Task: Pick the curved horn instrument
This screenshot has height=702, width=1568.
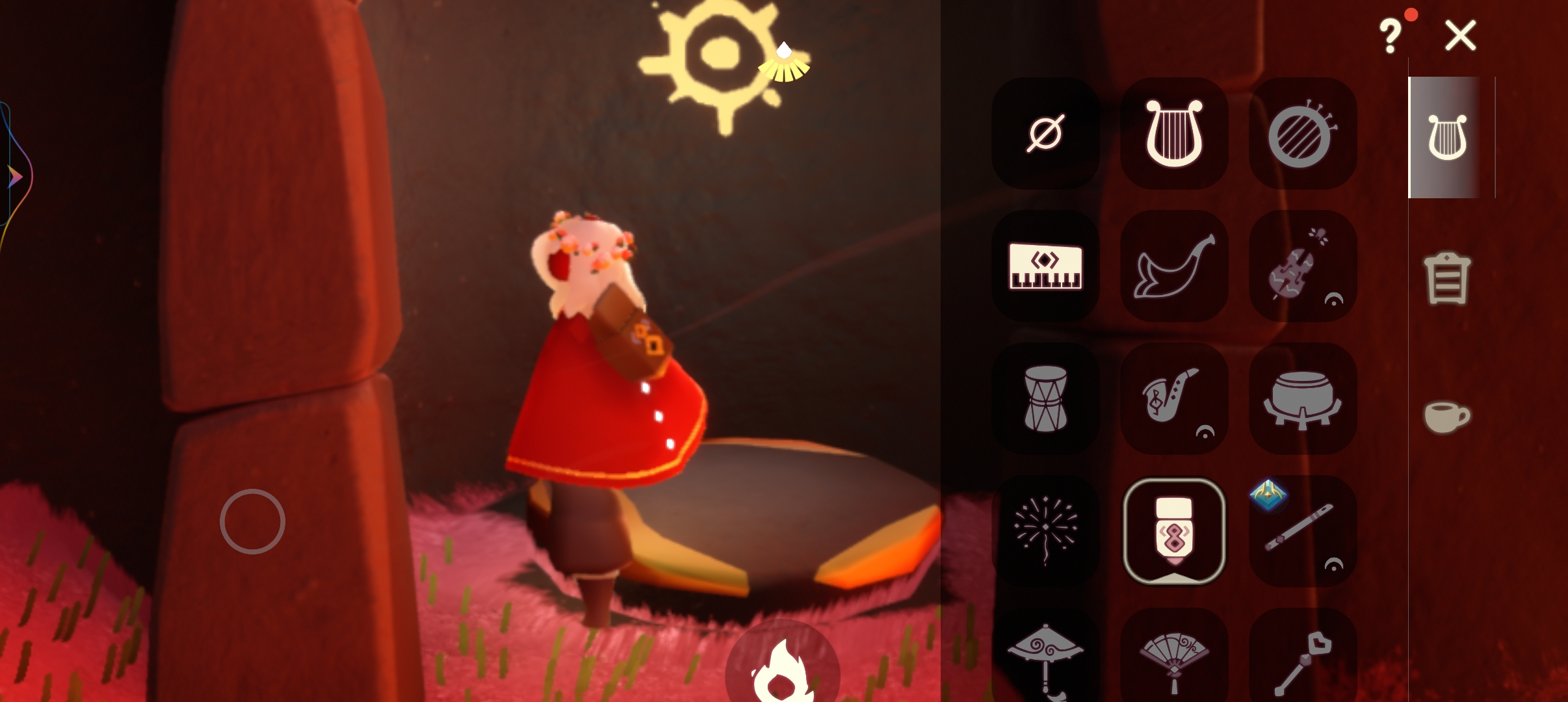Action: (x=1174, y=266)
